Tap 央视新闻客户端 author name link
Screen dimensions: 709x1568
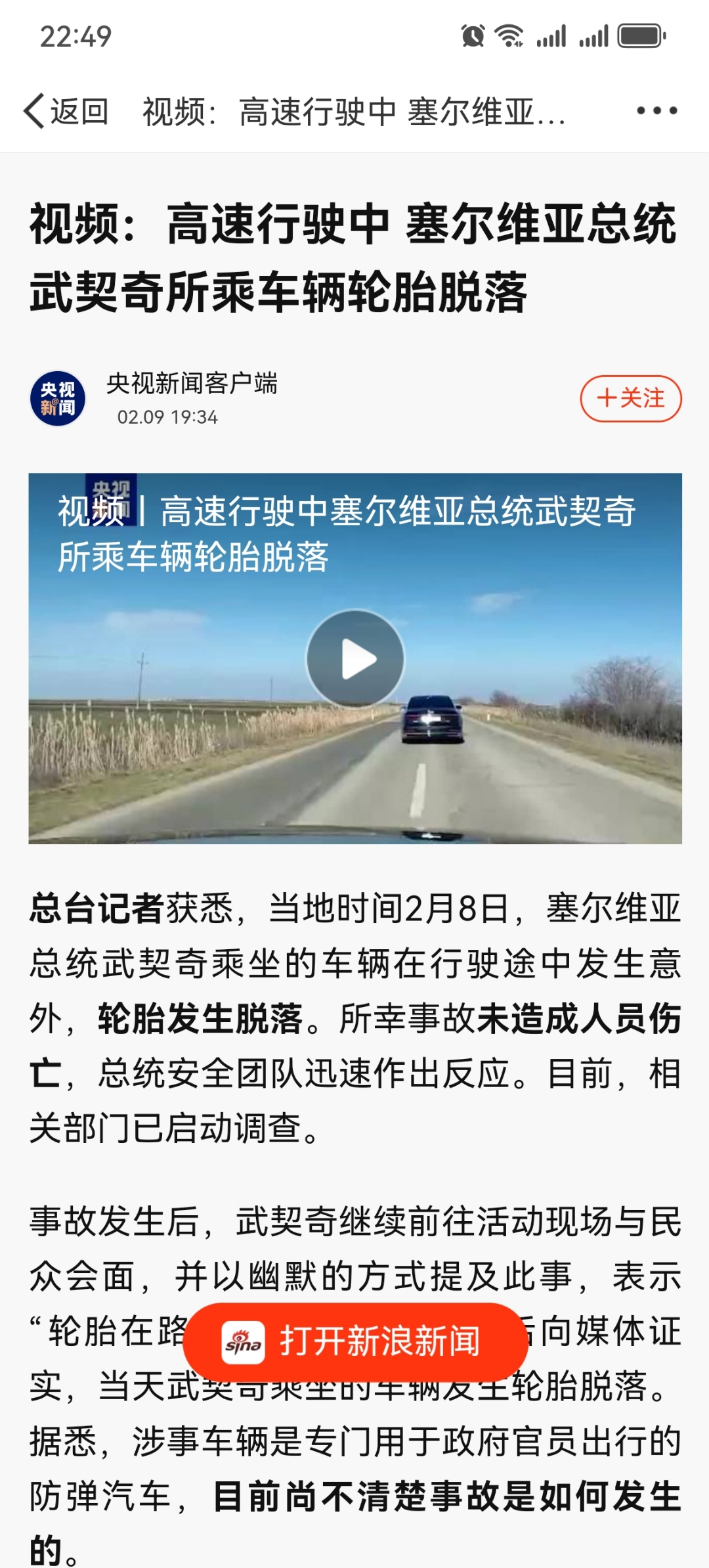click(194, 386)
